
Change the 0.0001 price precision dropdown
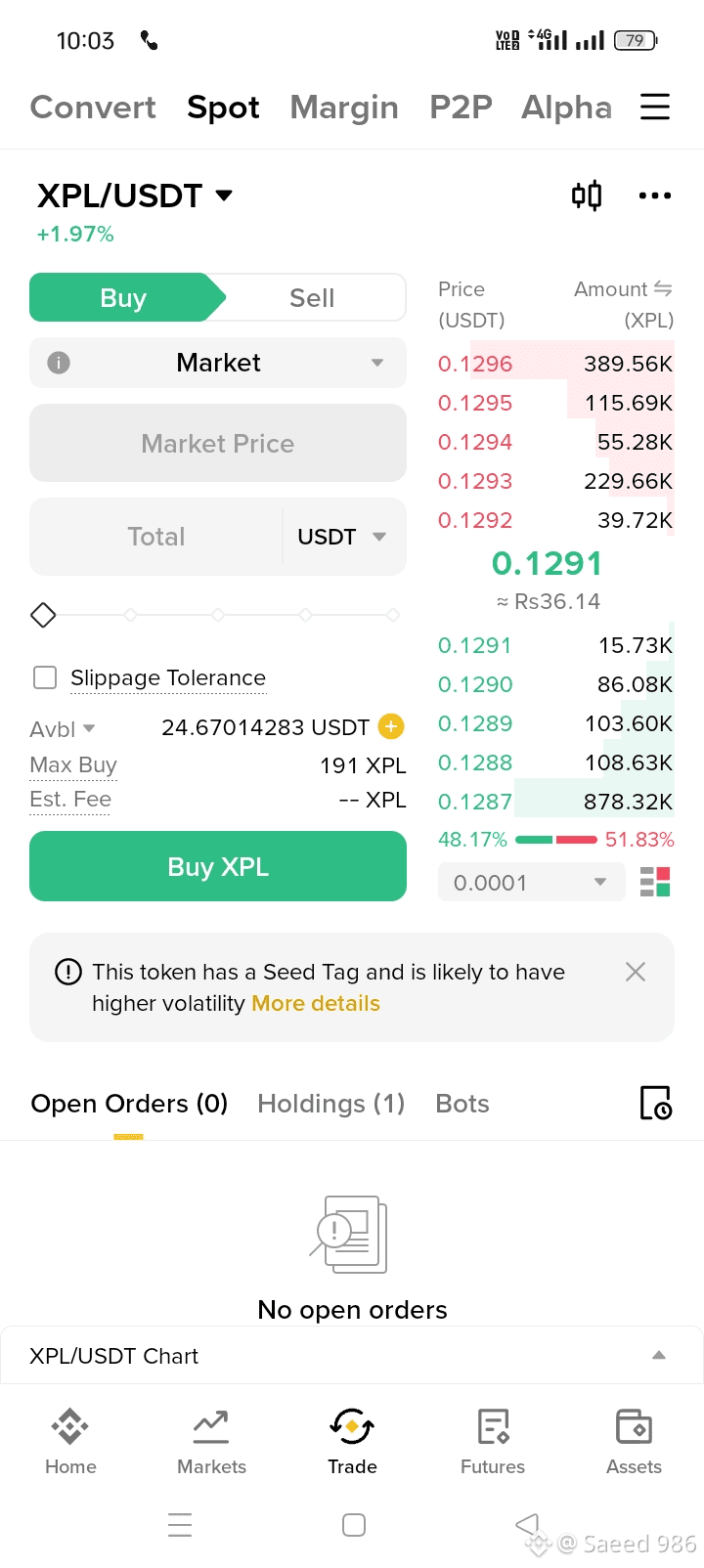[531, 883]
